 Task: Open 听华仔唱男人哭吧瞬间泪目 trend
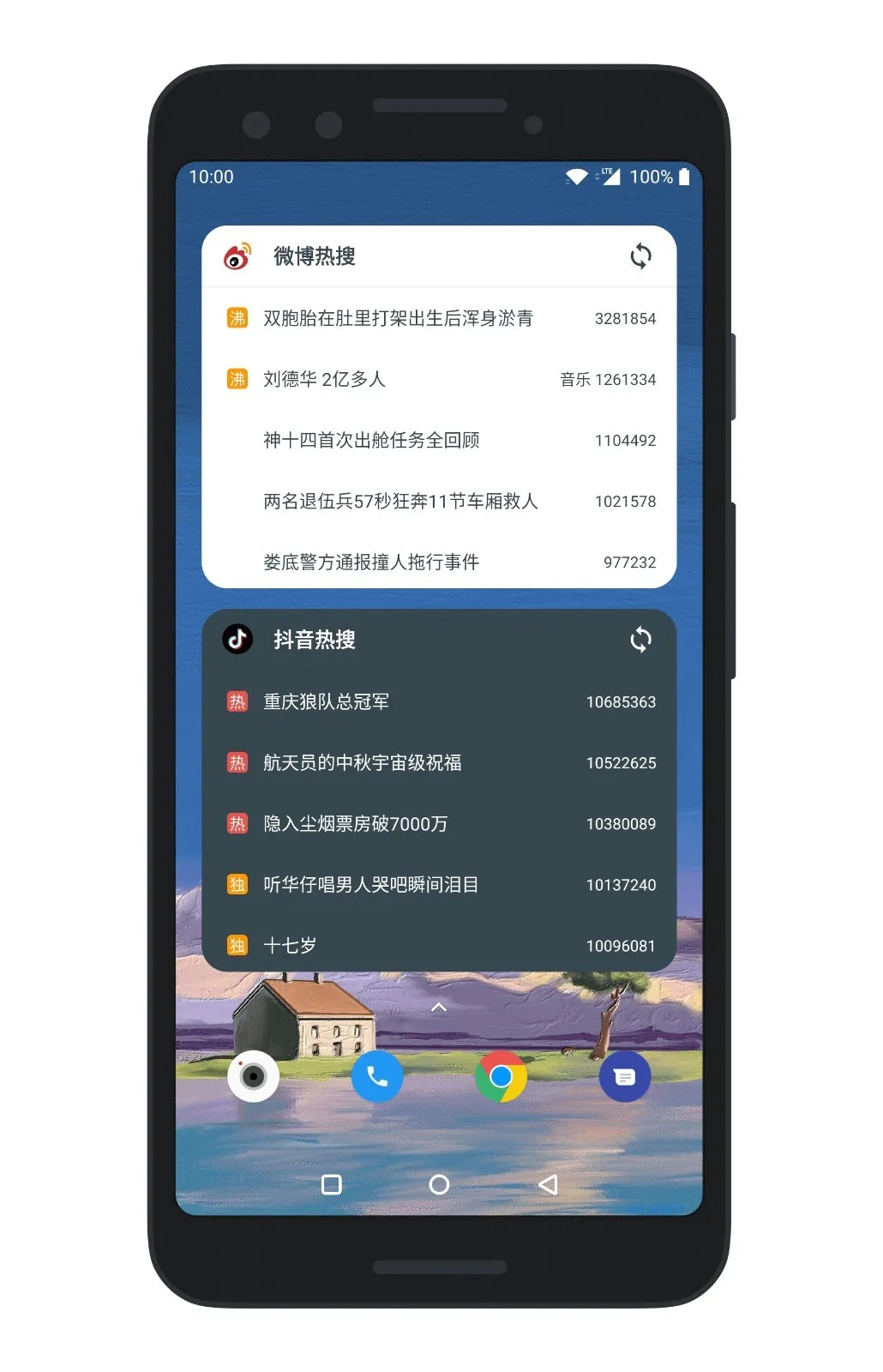pyautogui.click(x=370, y=885)
